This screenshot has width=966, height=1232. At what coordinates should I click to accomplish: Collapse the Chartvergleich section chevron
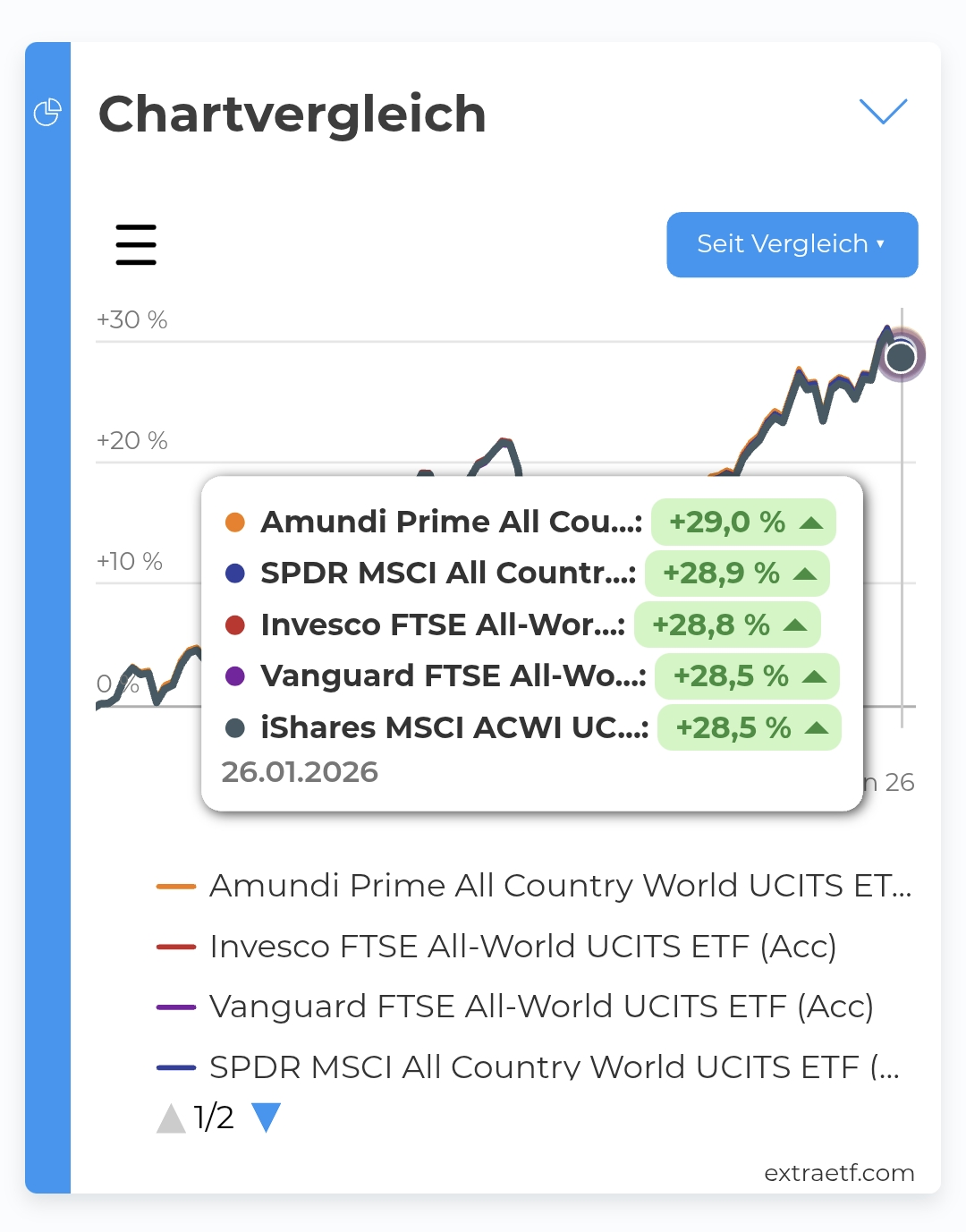(x=883, y=112)
